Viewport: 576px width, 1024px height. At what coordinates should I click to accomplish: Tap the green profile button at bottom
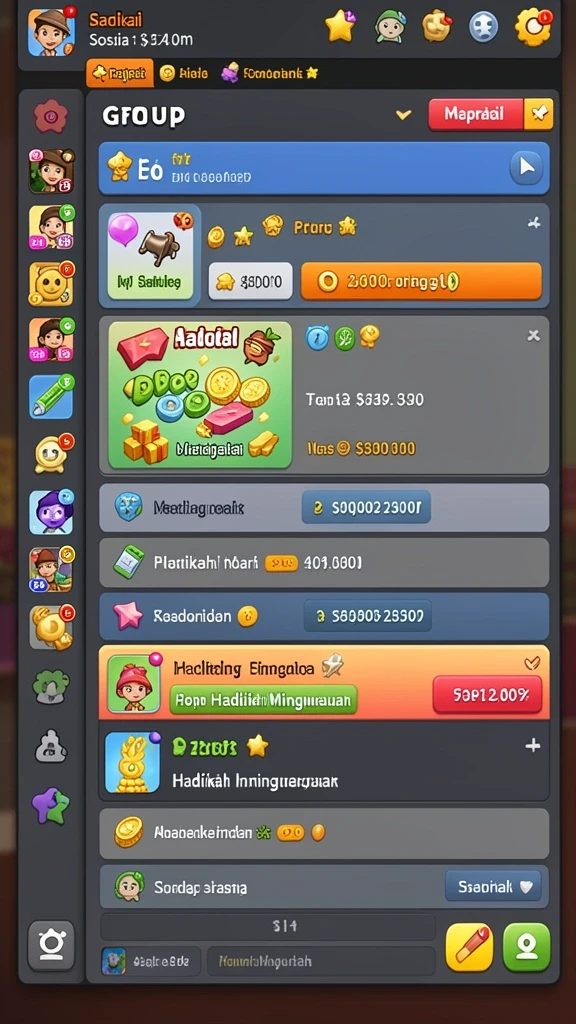point(526,947)
